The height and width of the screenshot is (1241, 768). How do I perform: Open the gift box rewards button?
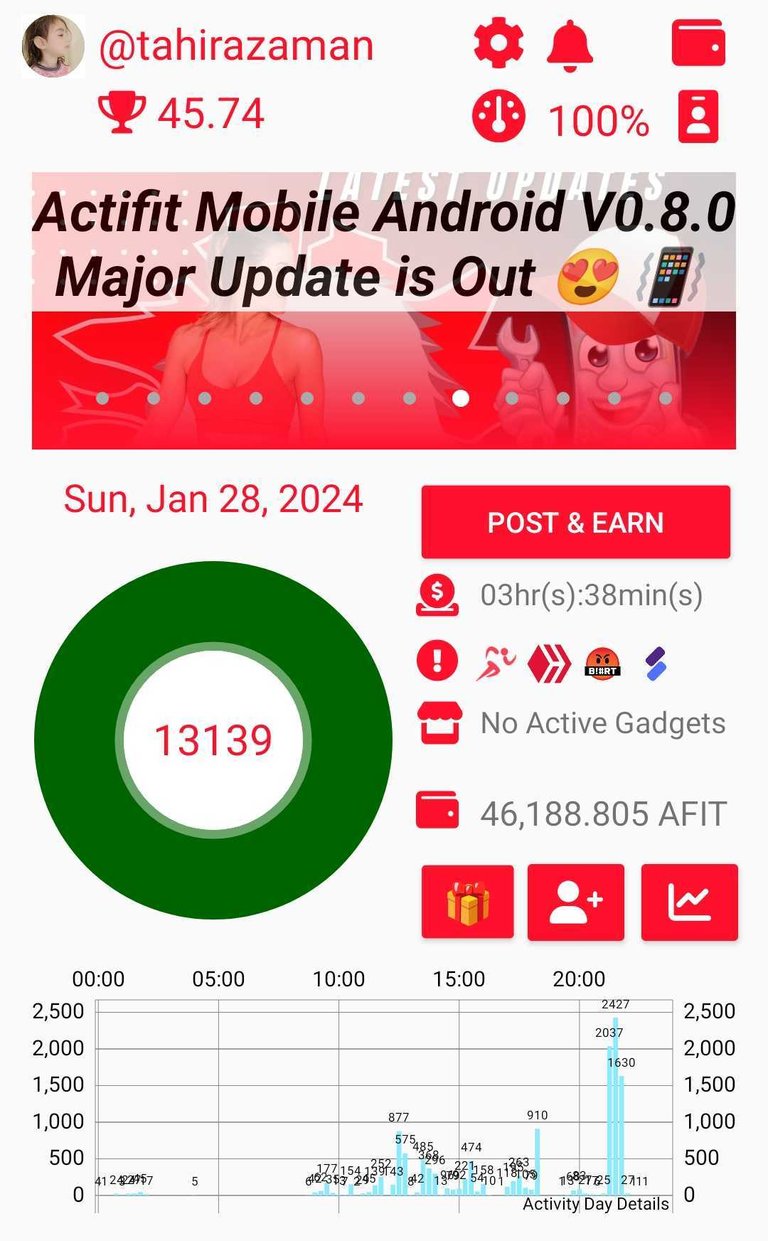(x=467, y=902)
